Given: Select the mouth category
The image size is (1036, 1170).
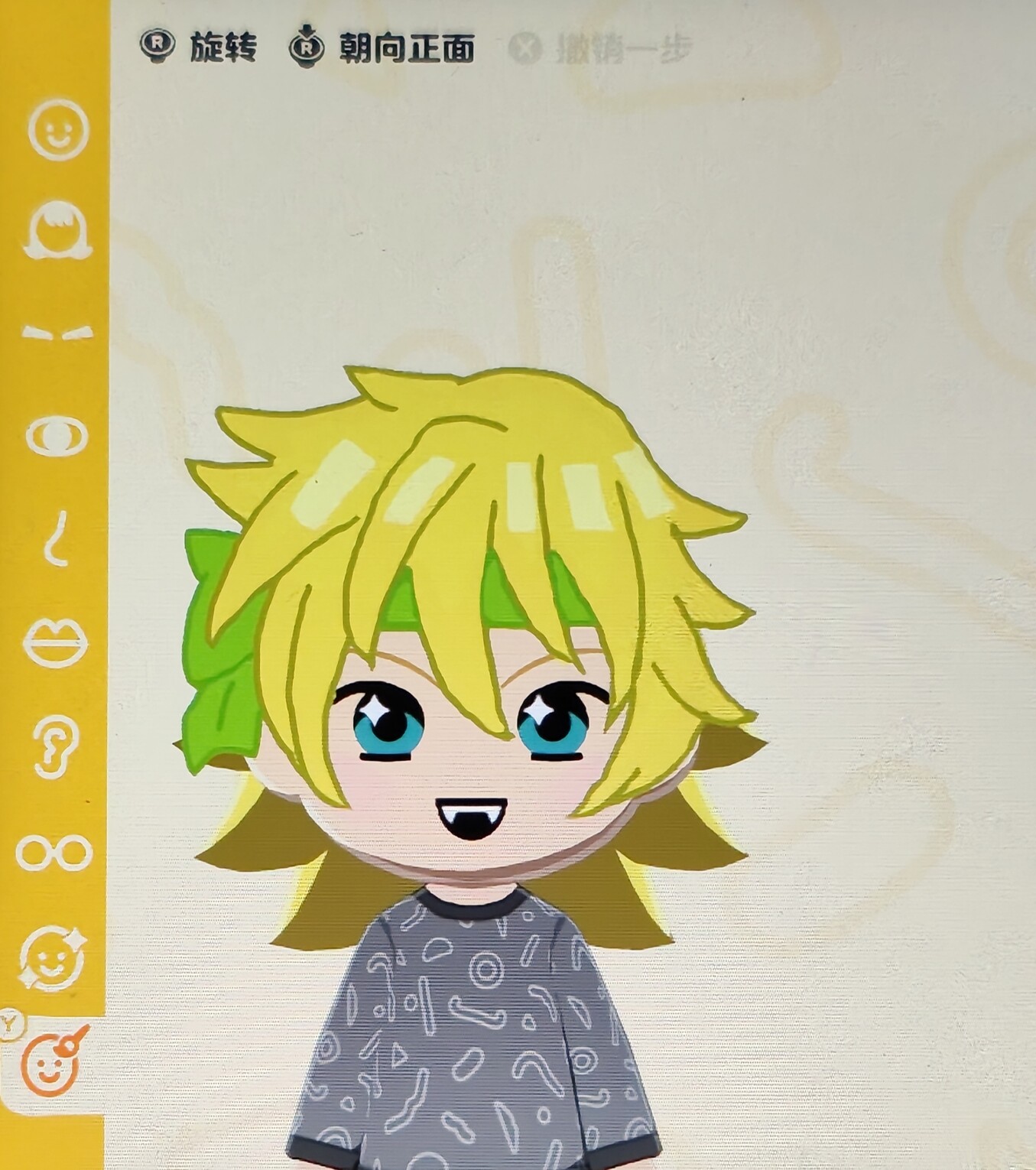Looking at the screenshot, I should (56, 642).
